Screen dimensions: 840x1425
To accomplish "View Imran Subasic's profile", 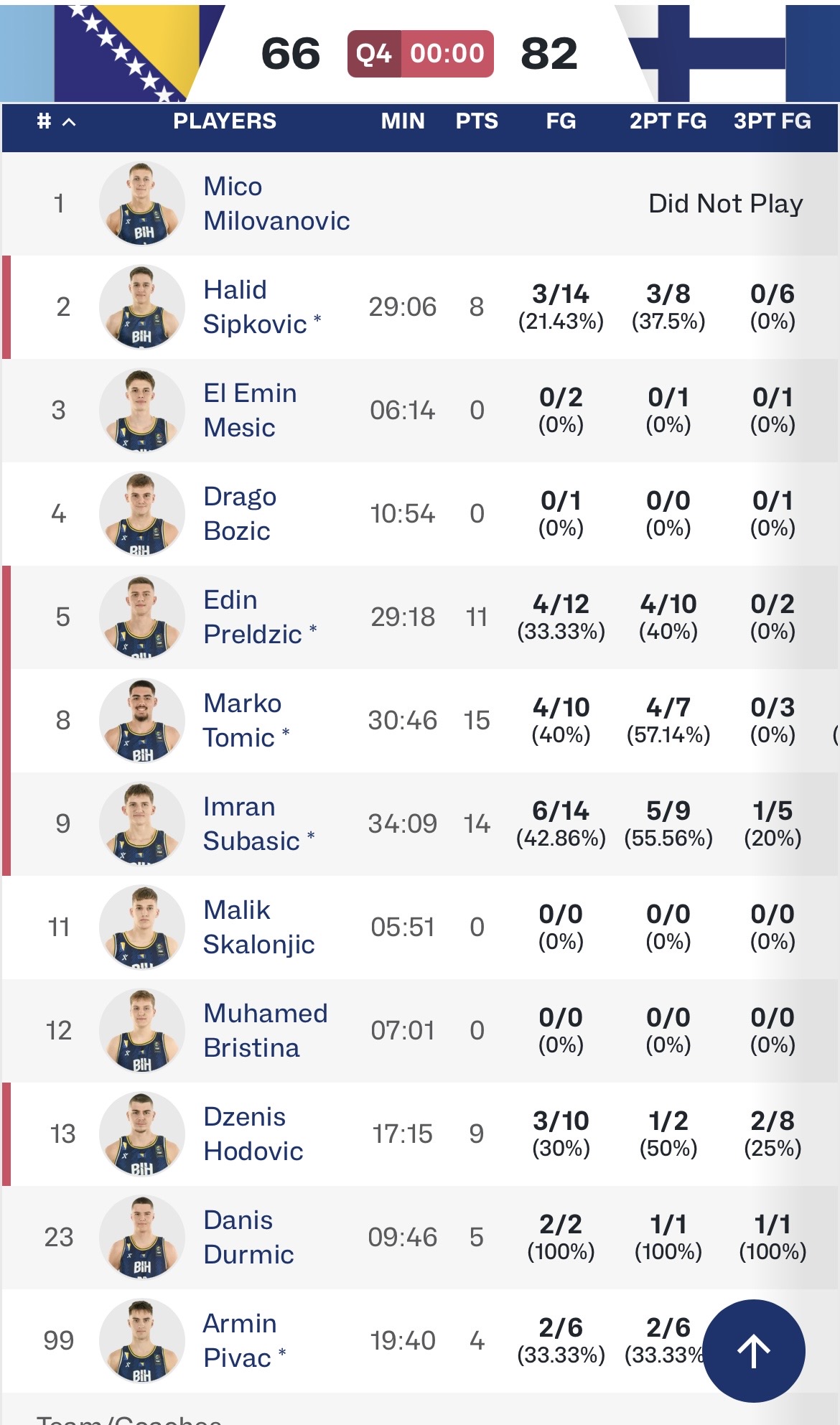I will tap(258, 823).
